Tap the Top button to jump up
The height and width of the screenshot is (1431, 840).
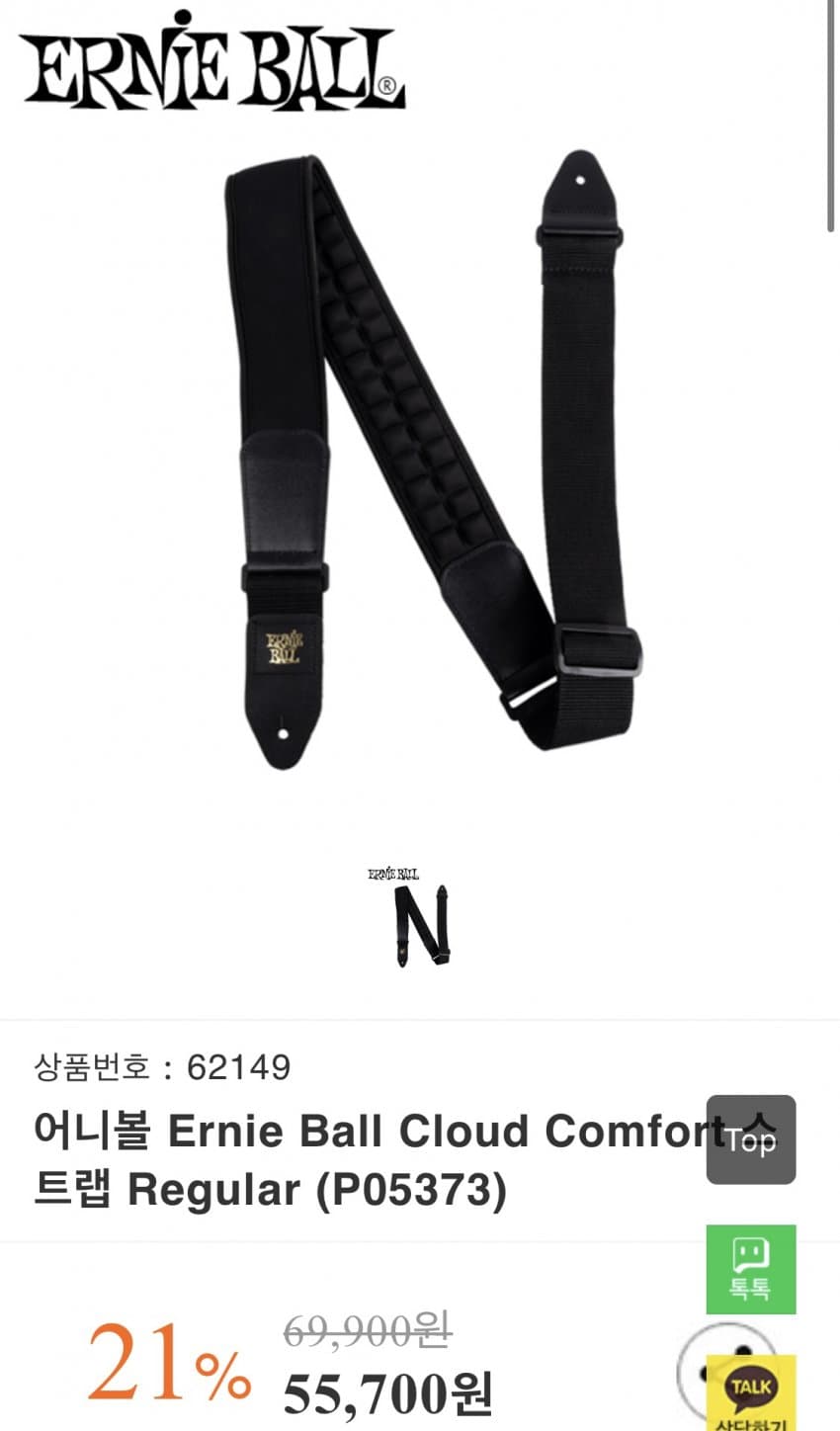point(750,1139)
